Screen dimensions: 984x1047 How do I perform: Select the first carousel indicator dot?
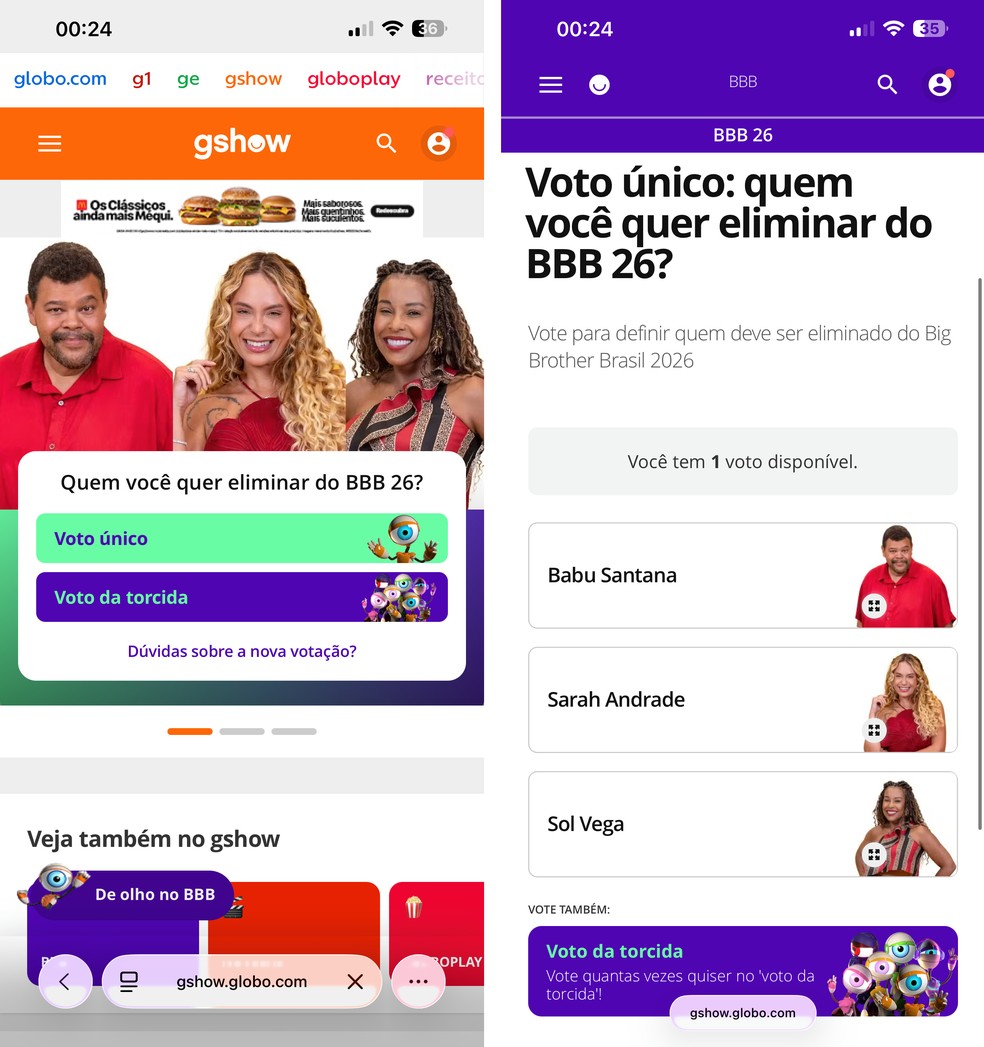click(190, 731)
